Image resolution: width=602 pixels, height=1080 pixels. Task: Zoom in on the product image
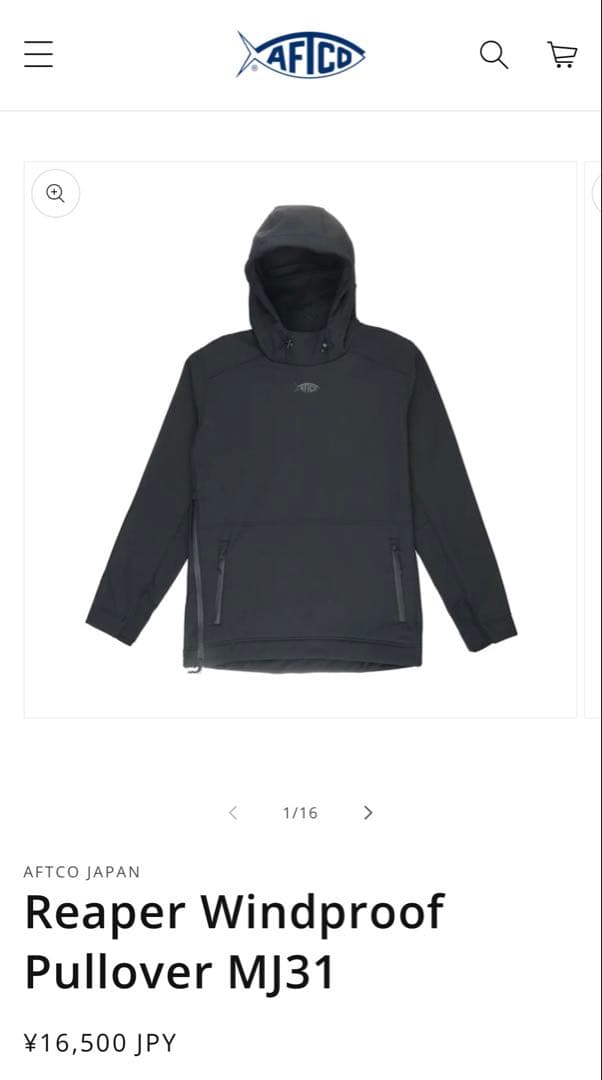[56, 193]
